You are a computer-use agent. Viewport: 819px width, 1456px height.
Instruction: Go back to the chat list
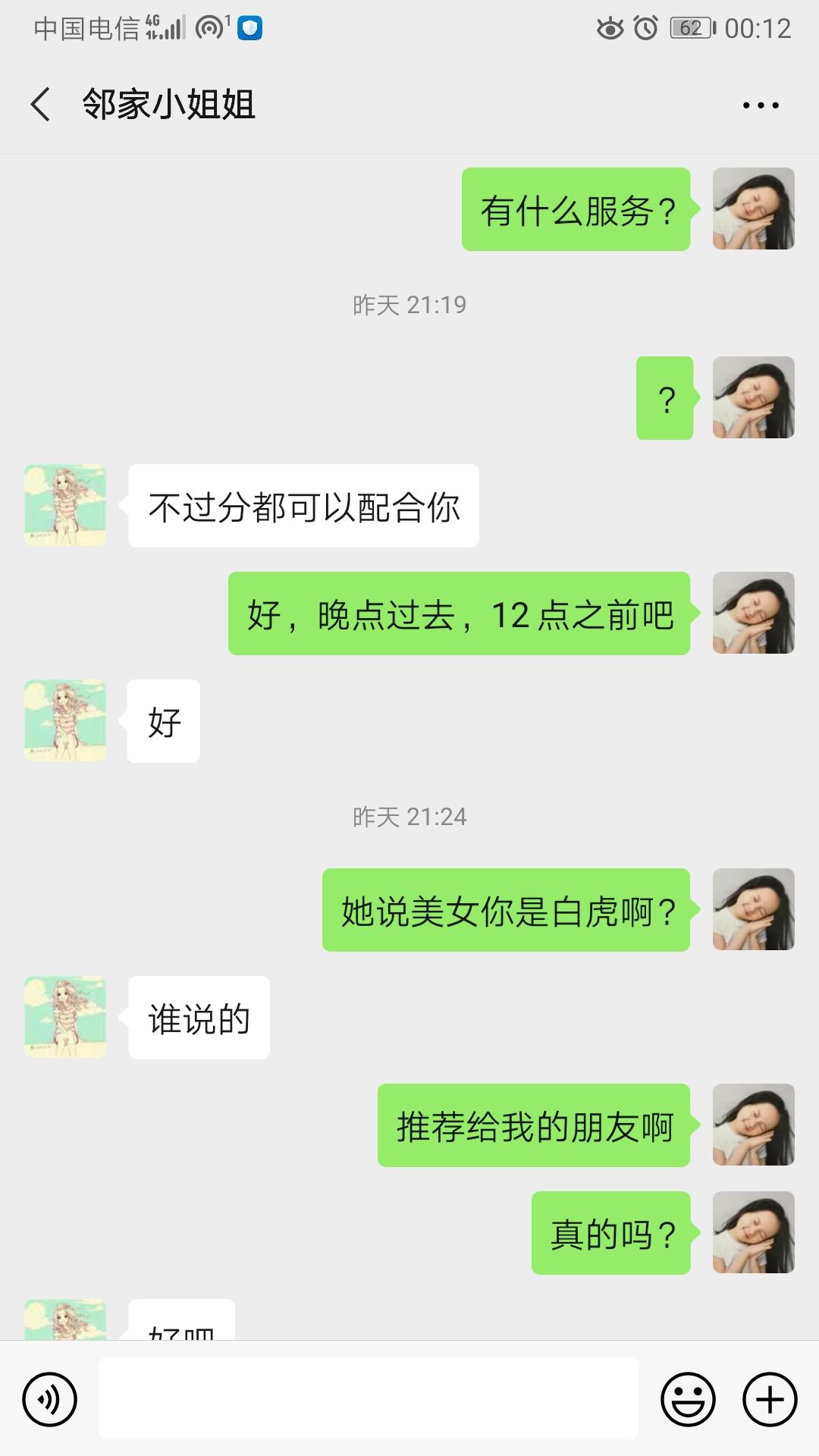pos(41,105)
